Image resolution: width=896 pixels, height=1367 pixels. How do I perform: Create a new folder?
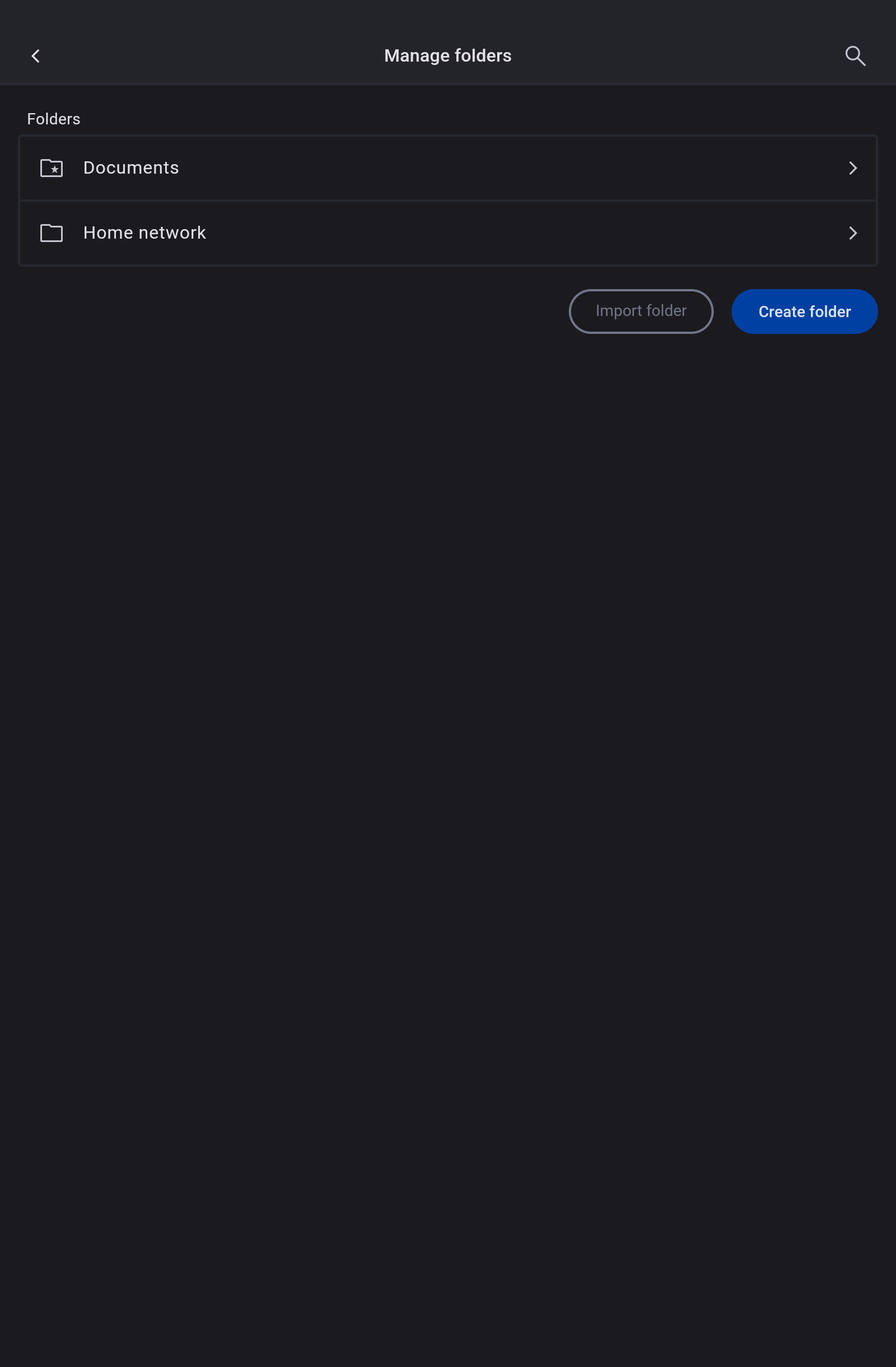point(804,311)
